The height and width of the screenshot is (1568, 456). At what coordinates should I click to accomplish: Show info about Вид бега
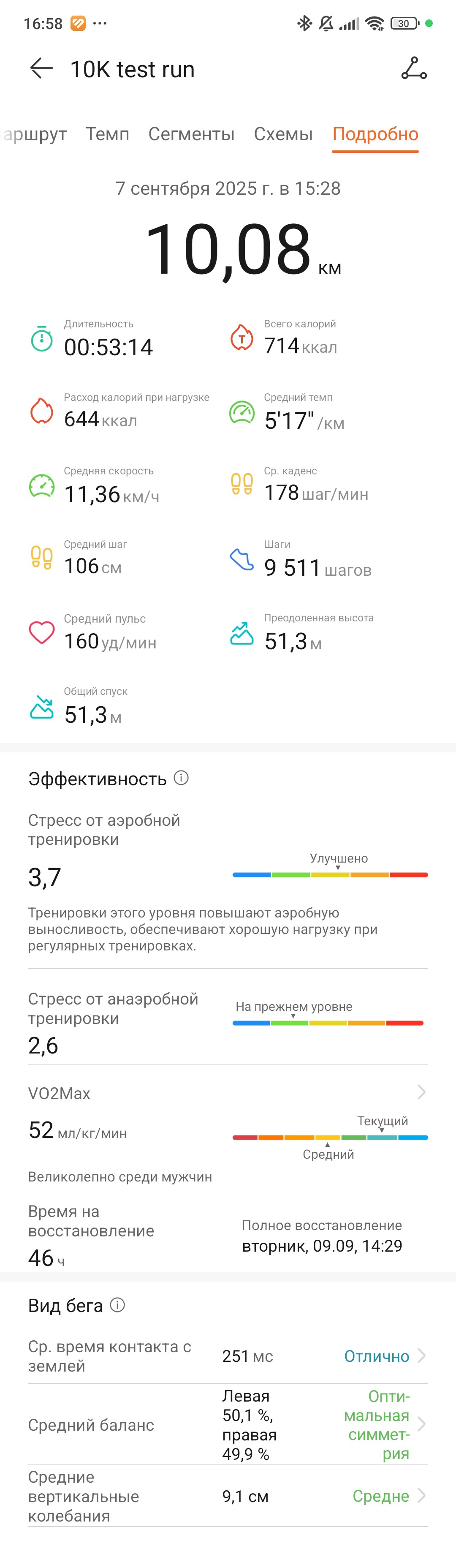point(117,1305)
